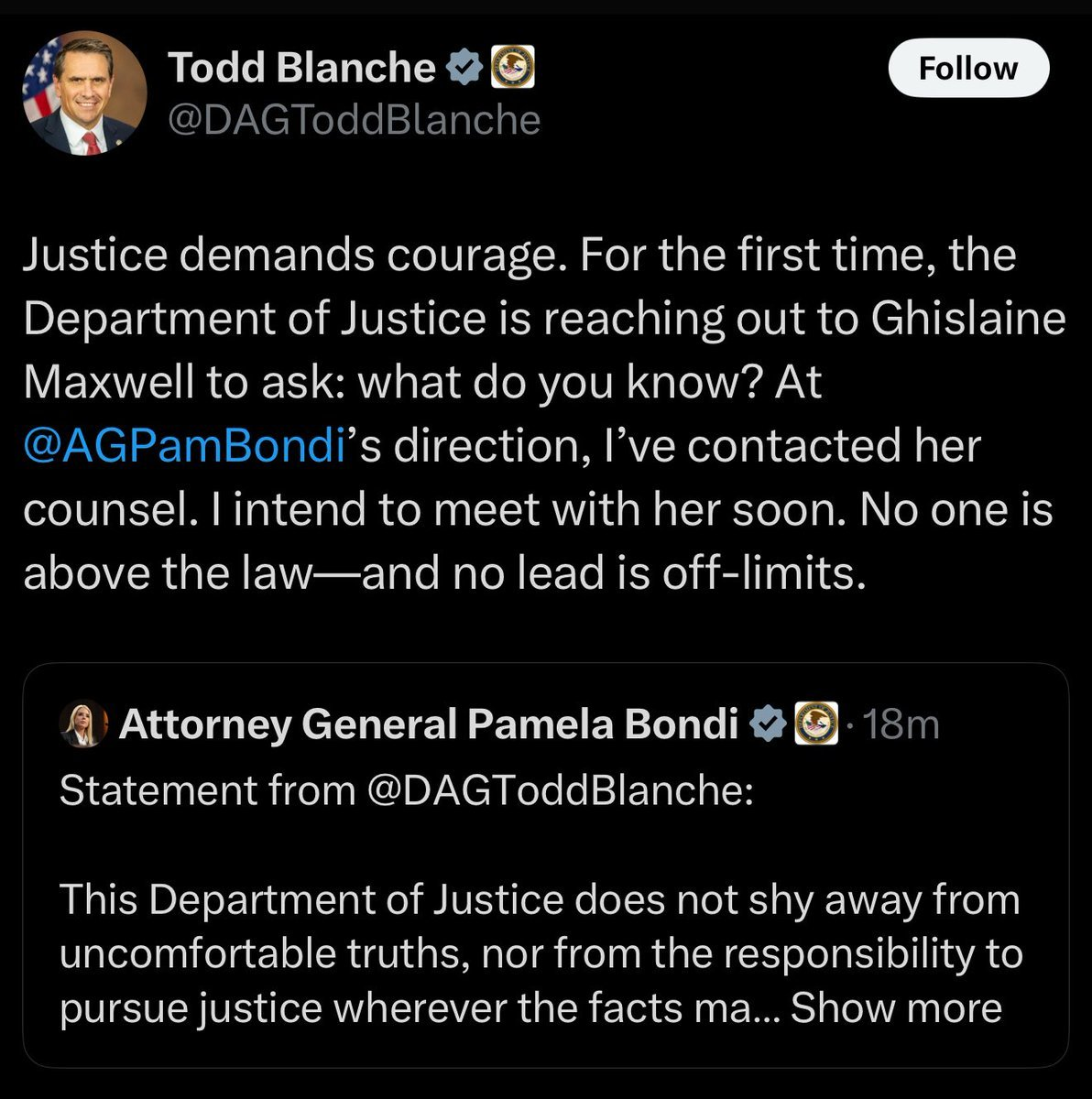Expand quoted post with Show more
Image resolution: width=1092 pixels, height=1099 pixels.
click(896, 1007)
